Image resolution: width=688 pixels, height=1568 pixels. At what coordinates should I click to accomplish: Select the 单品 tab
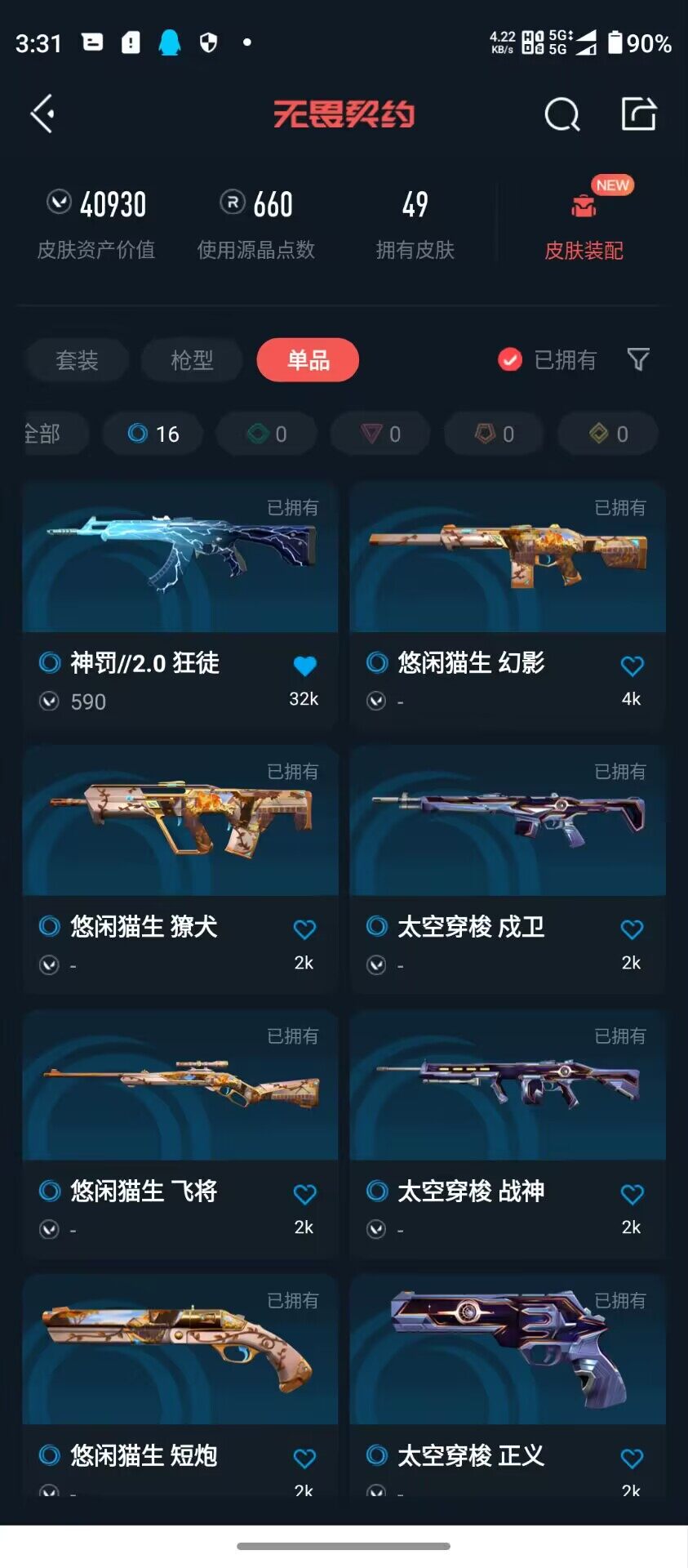(308, 359)
